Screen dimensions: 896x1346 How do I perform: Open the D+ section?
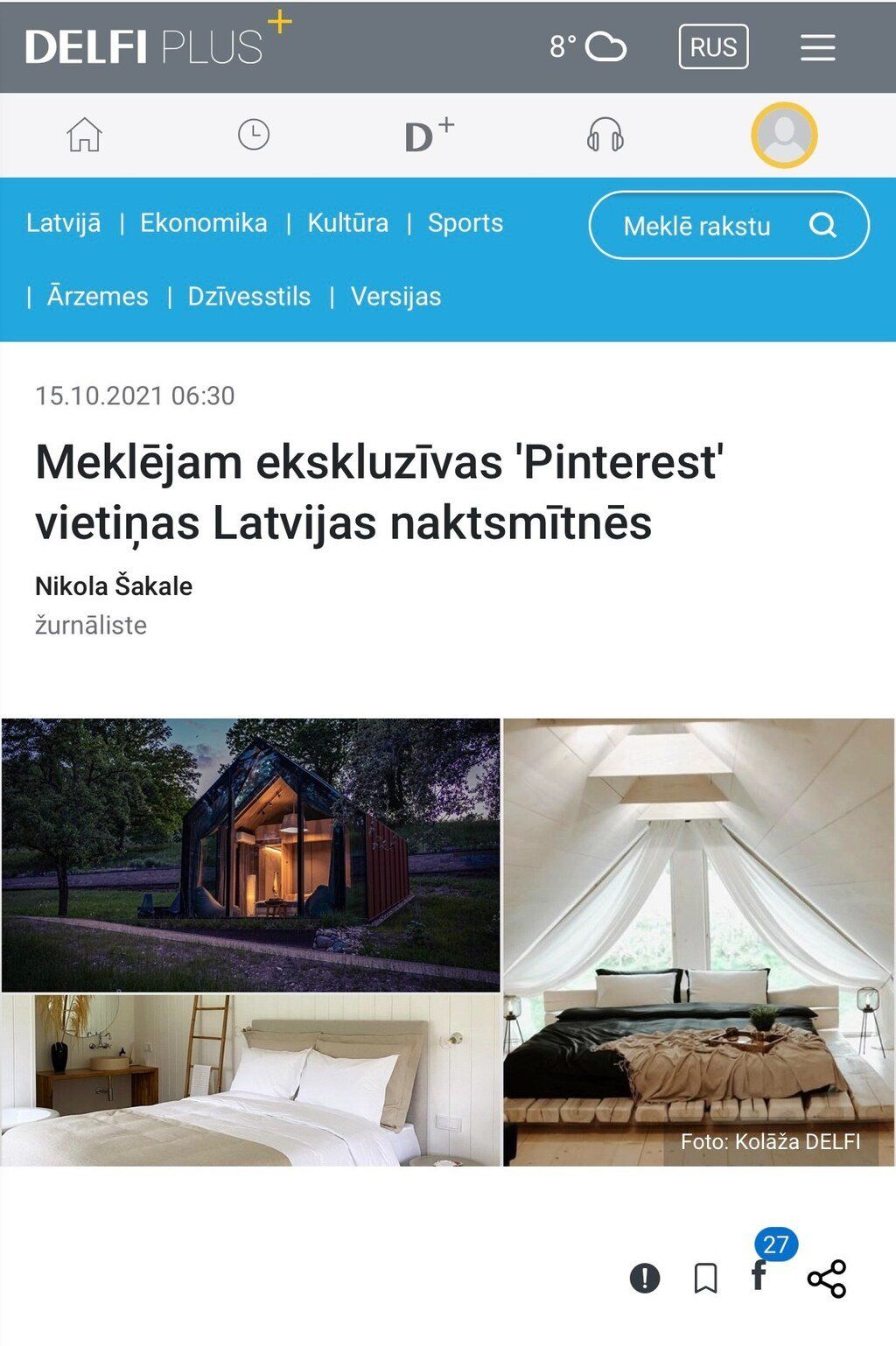[429, 136]
